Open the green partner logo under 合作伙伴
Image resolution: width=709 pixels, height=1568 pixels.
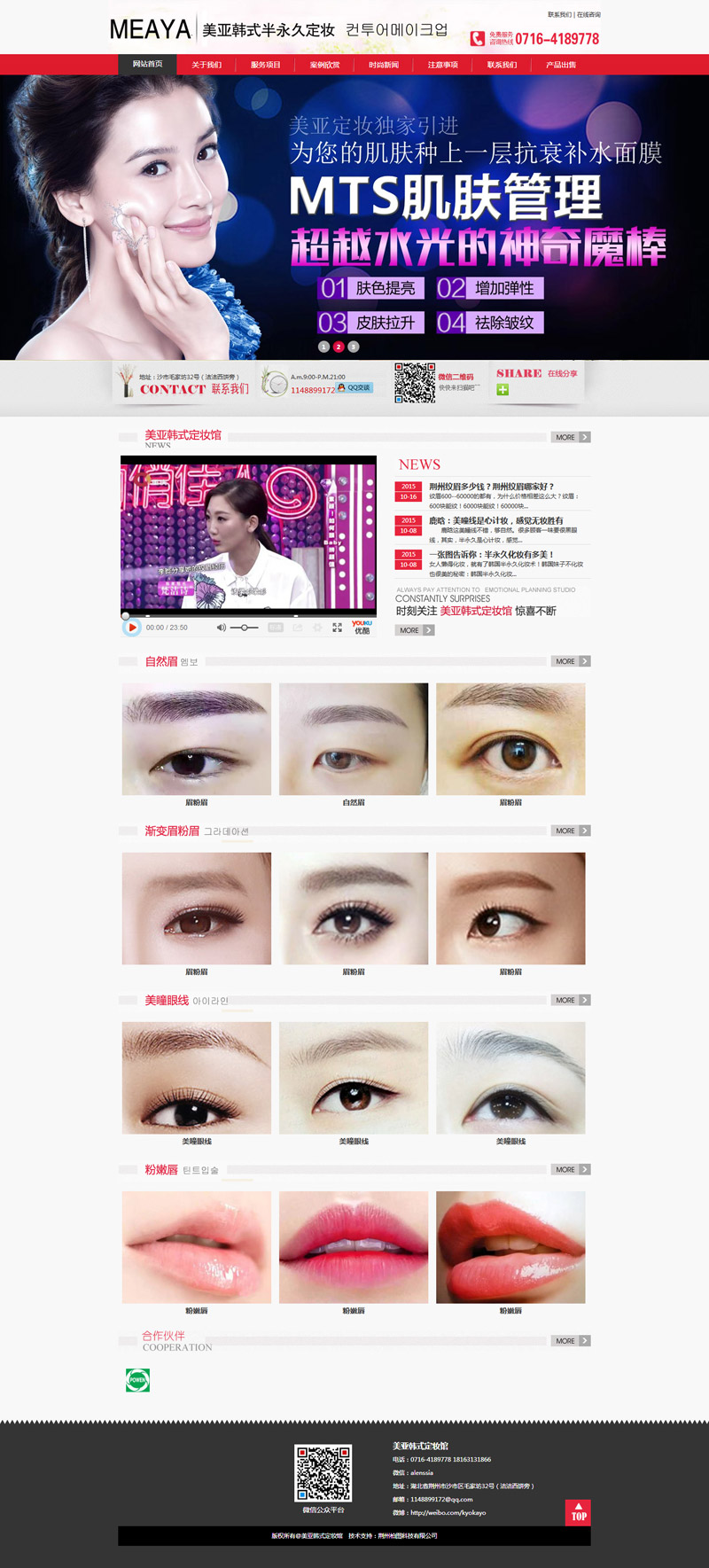(137, 1380)
